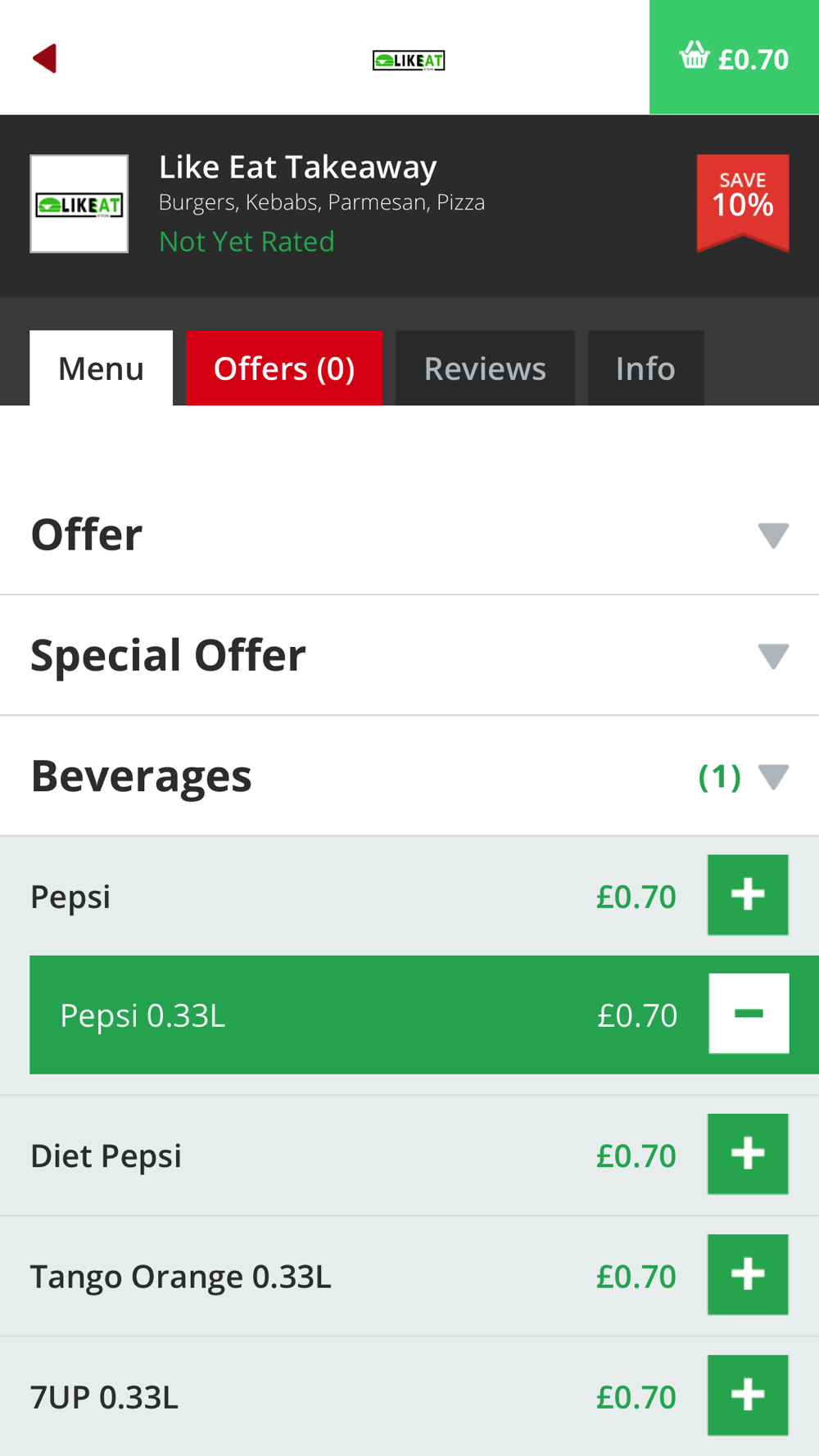This screenshot has height=1456, width=819.
Task: Open the basket showing £0.70
Action: pyautogui.click(x=734, y=57)
